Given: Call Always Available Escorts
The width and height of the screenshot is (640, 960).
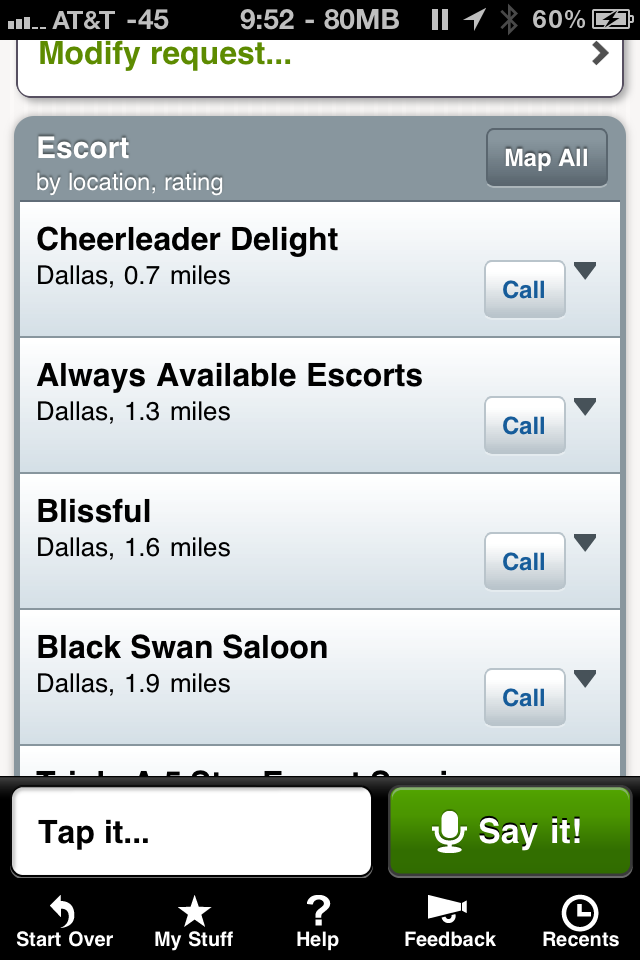Looking at the screenshot, I should pos(524,426).
